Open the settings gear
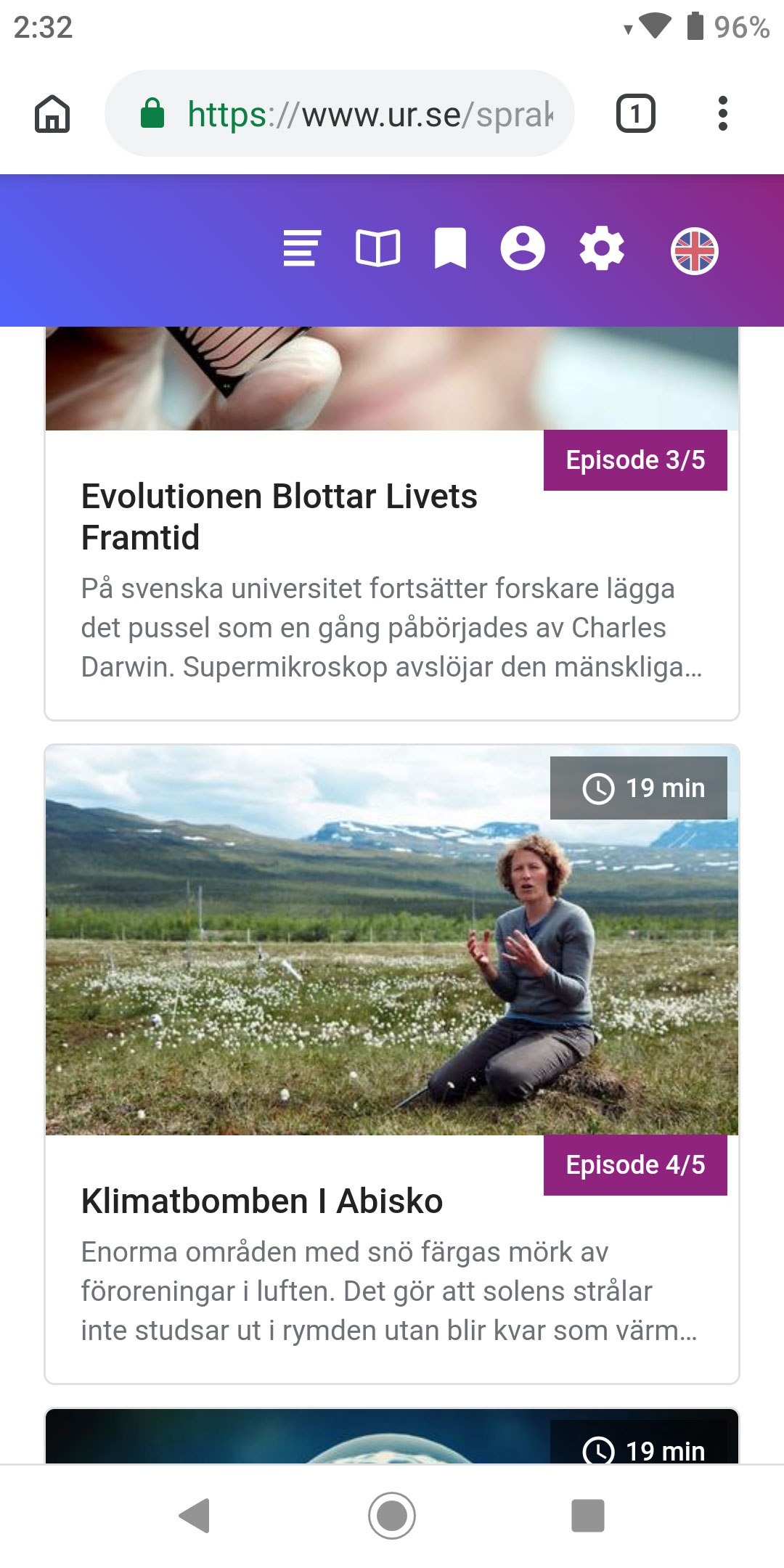The height and width of the screenshot is (1568, 784). click(x=602, y=249)
